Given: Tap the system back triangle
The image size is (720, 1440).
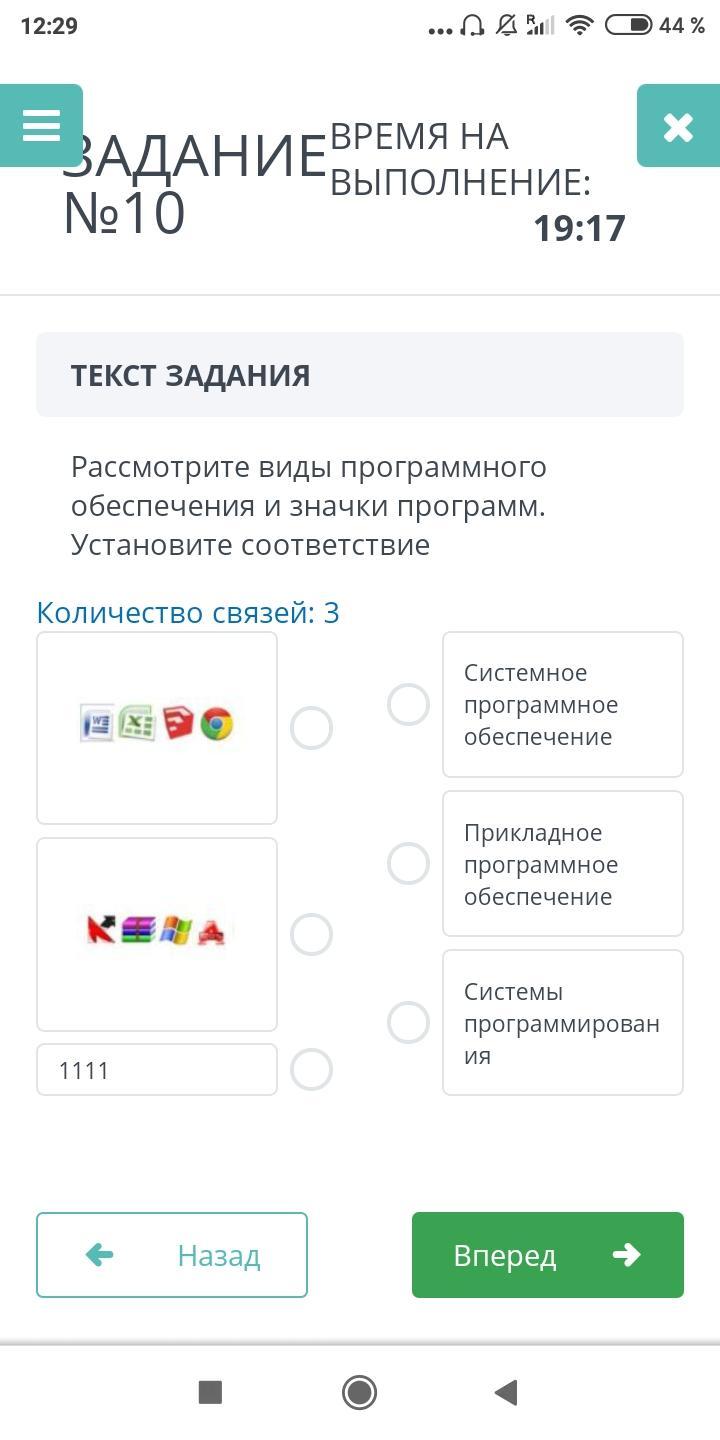Looking at the screenshot, I should pos(506,1392).
